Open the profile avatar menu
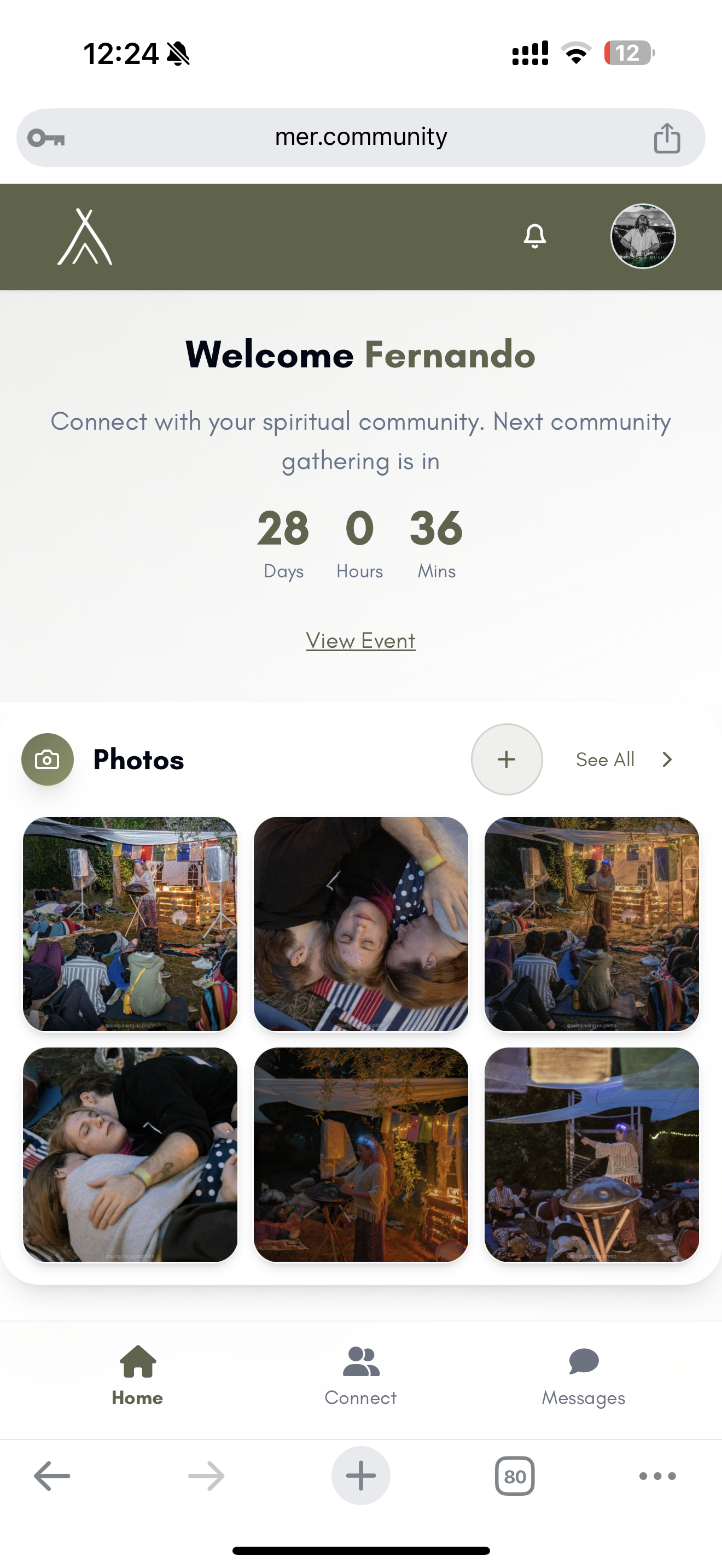The image size is (722, 1568). click(642, 236)
